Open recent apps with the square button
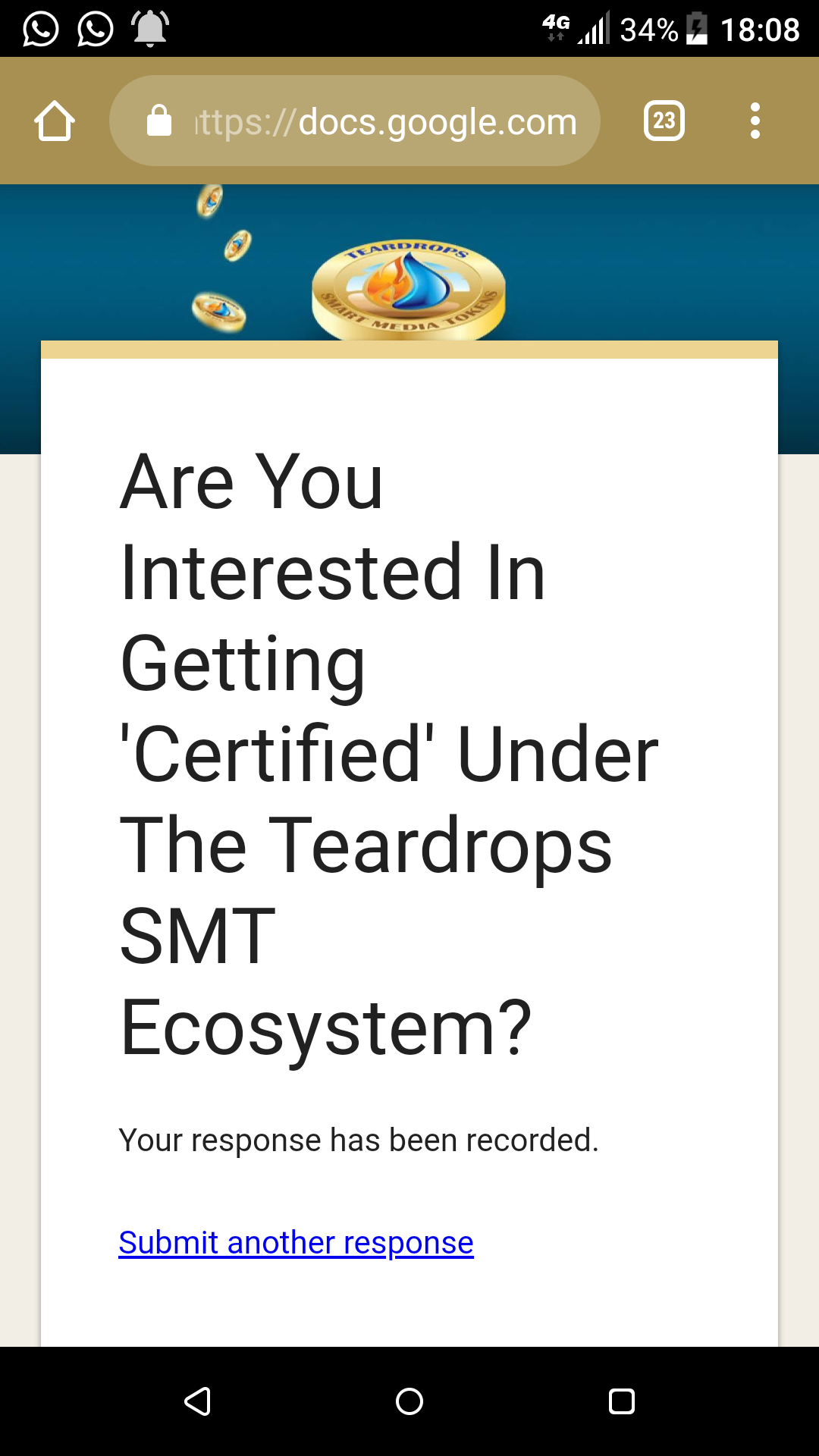819x1456 pixels. coord(622,1401)
